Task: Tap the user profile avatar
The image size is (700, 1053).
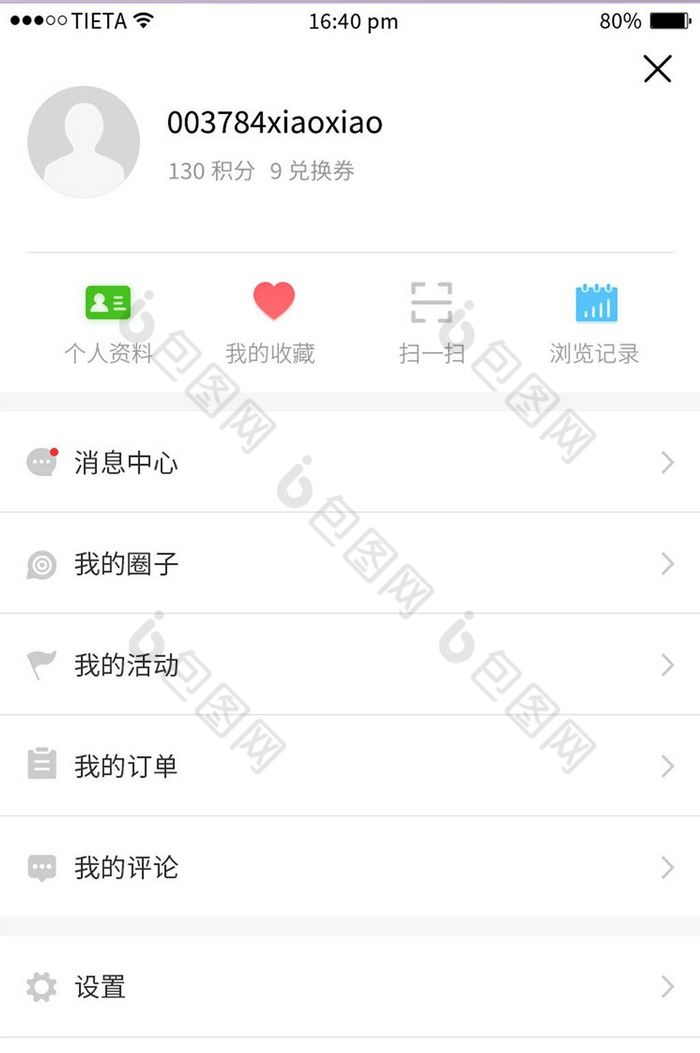Action: click(84, 142)
